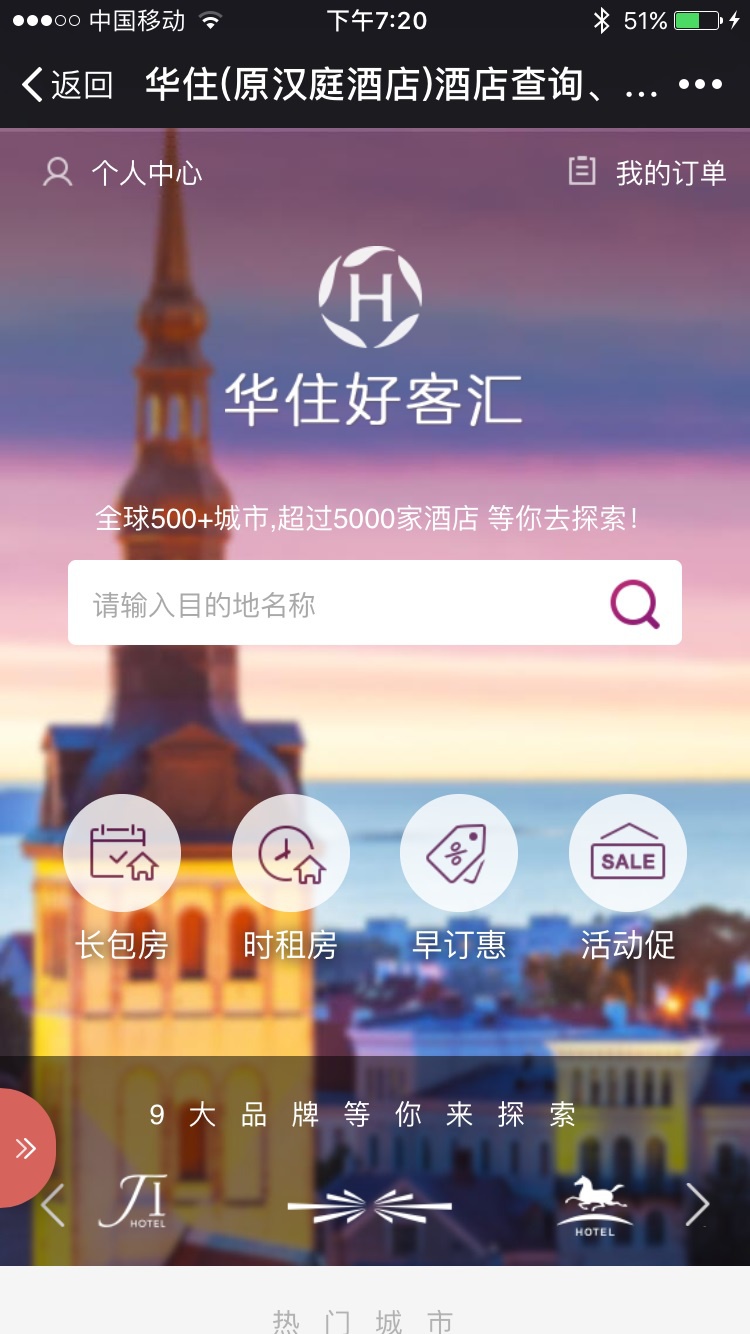Select the starburst brand logo
Viewport: 750px width, 1334px height.
(x=369, y=1207)
